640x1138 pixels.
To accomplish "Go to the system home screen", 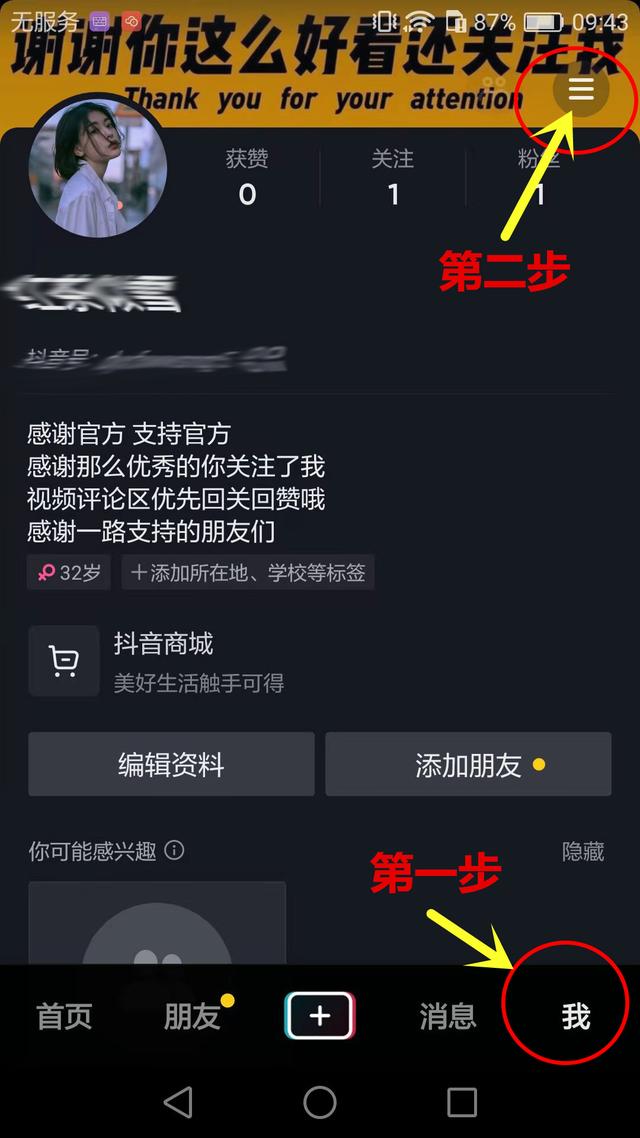I will pos(320,1102).
